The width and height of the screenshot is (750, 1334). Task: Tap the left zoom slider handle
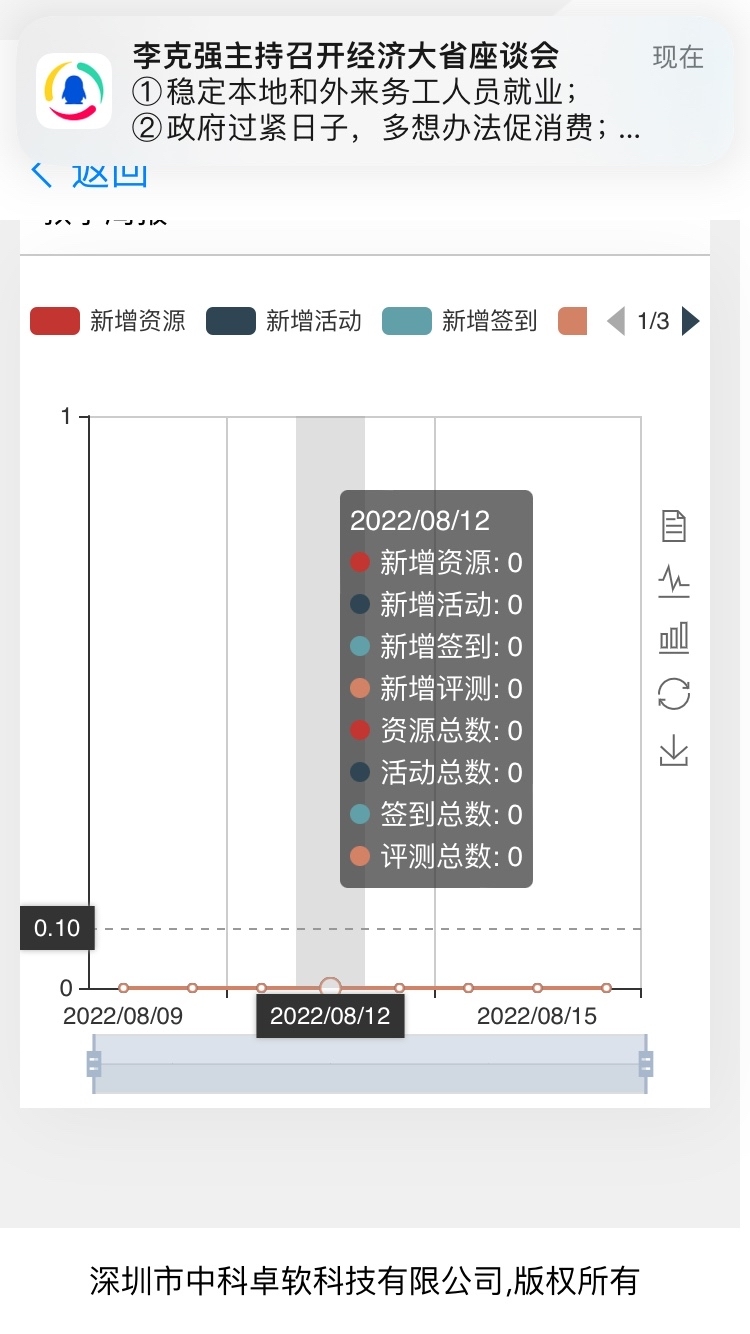coord(94,1063)
